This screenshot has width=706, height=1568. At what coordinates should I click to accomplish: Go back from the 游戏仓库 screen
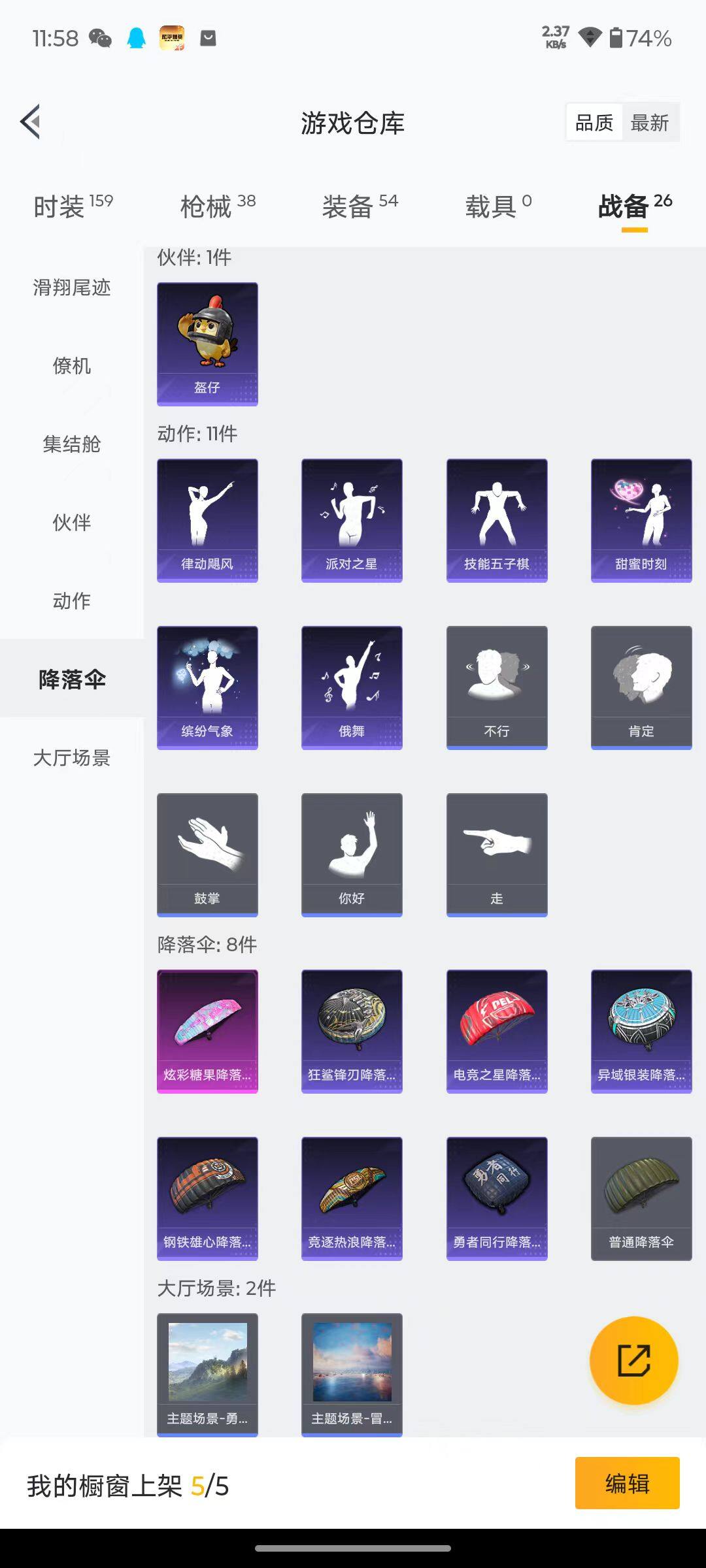coord(31,122)
